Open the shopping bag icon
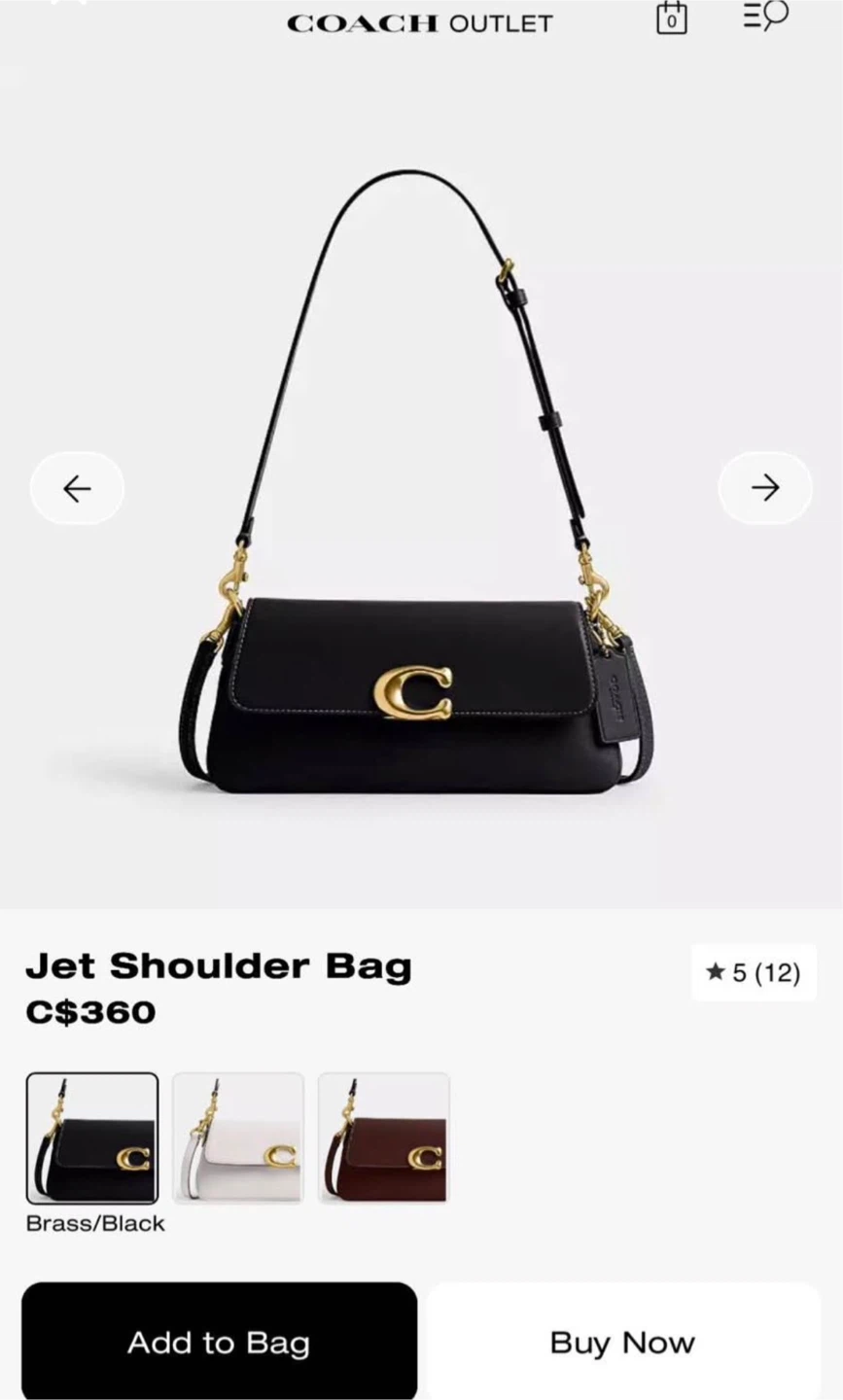Image resolution: width=843 pixels, height=1400 pixels. pos(671,18)
